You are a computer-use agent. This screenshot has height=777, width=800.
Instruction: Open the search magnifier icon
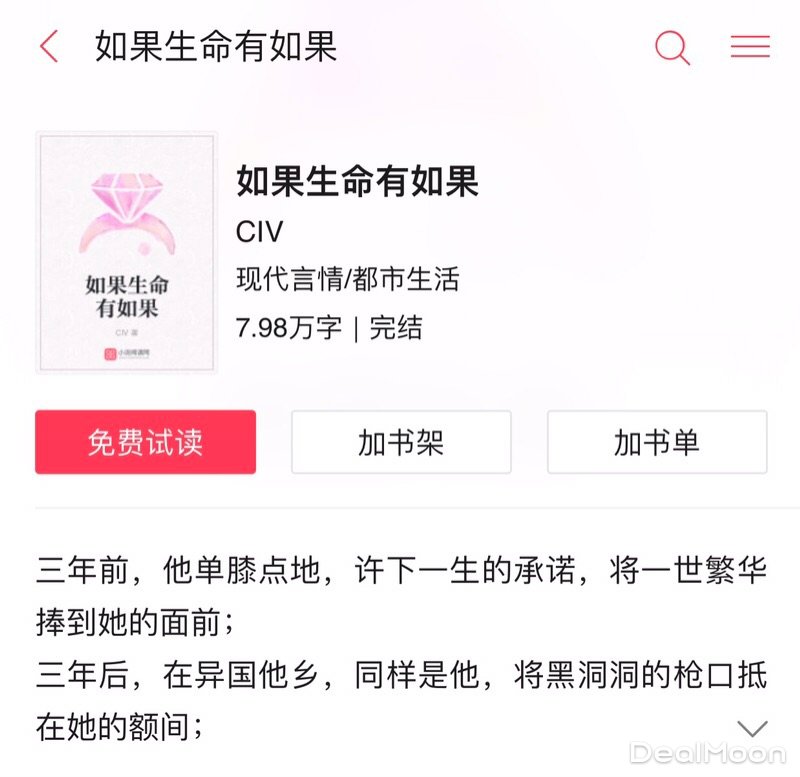tap(672, 47)
